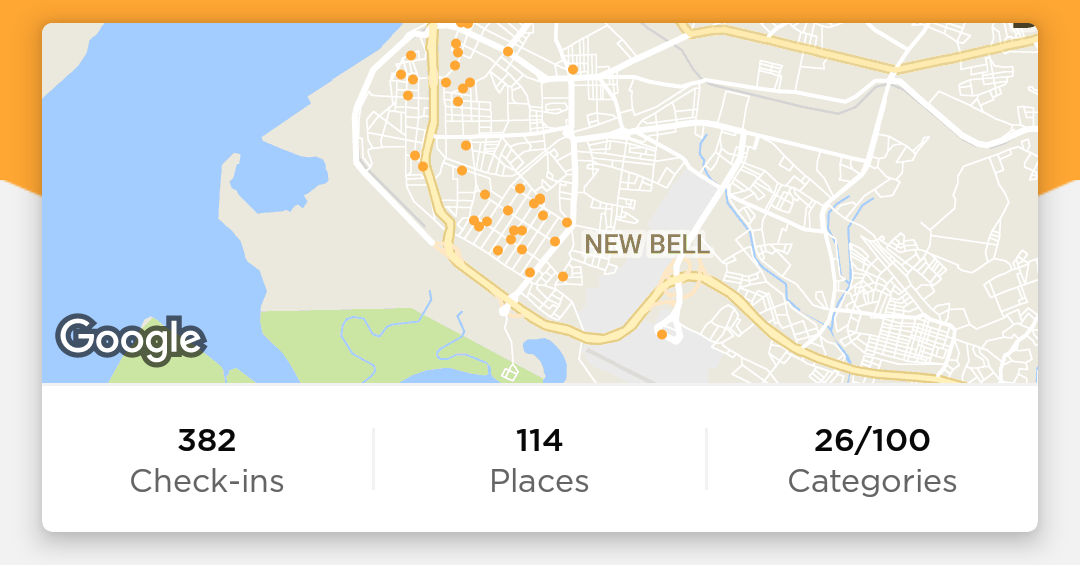
Task: View the 382 Check-ins history
Action: [207, 460]
